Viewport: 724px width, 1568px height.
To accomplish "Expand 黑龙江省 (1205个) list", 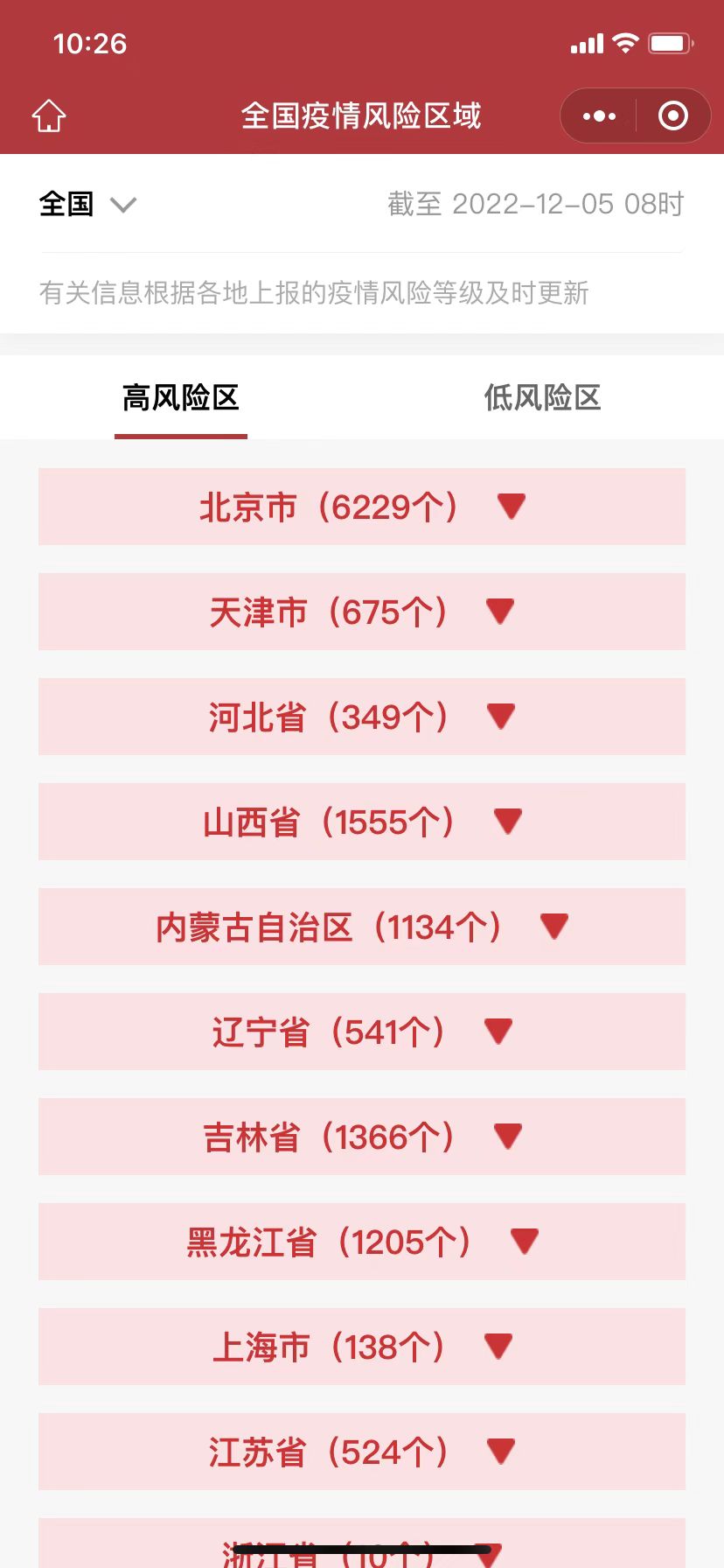I will tap(362, 1242).
